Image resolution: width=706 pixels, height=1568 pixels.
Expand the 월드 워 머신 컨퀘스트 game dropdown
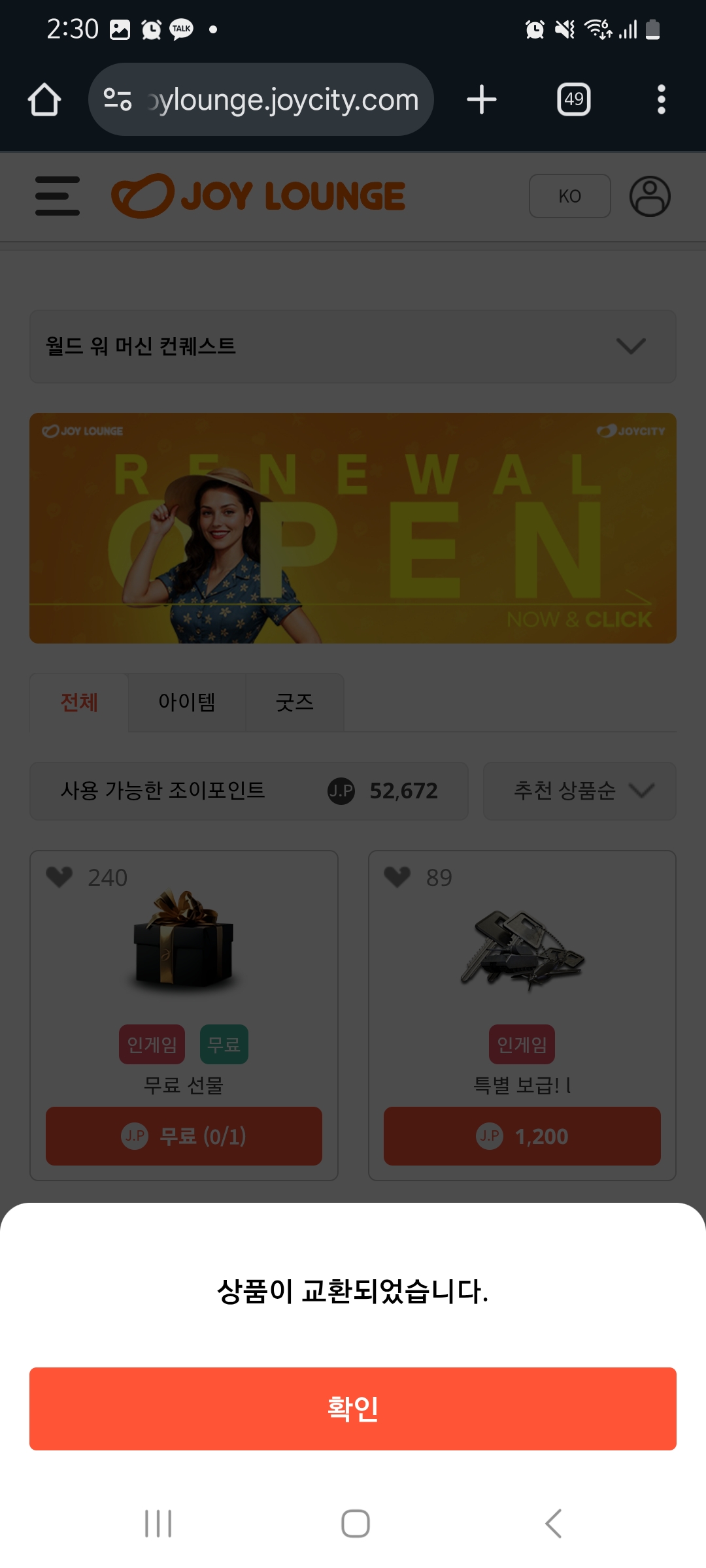[x=353, y=346]
